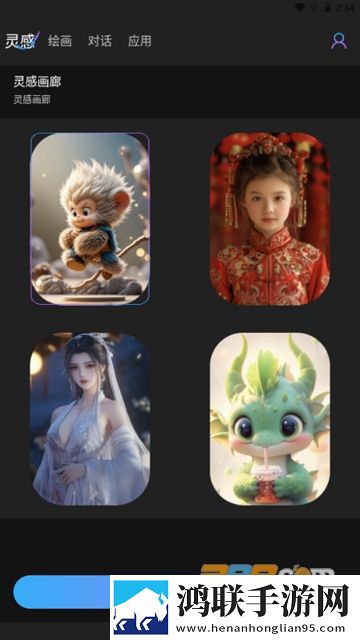Viewport: 360px width, 640px height.
Task: Switch to the 绘画 tab
Action: [x=60, y=41]
